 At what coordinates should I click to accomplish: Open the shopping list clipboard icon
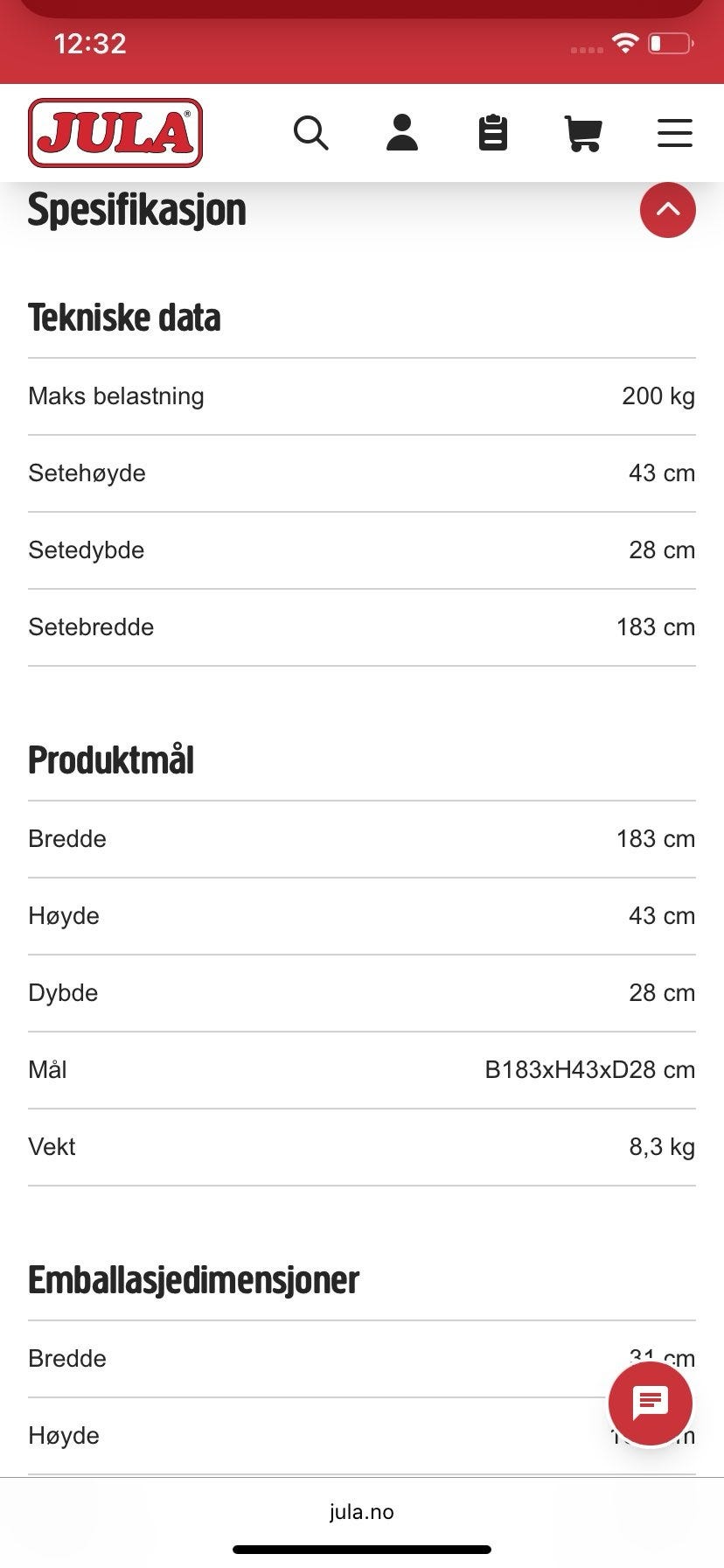493,133
